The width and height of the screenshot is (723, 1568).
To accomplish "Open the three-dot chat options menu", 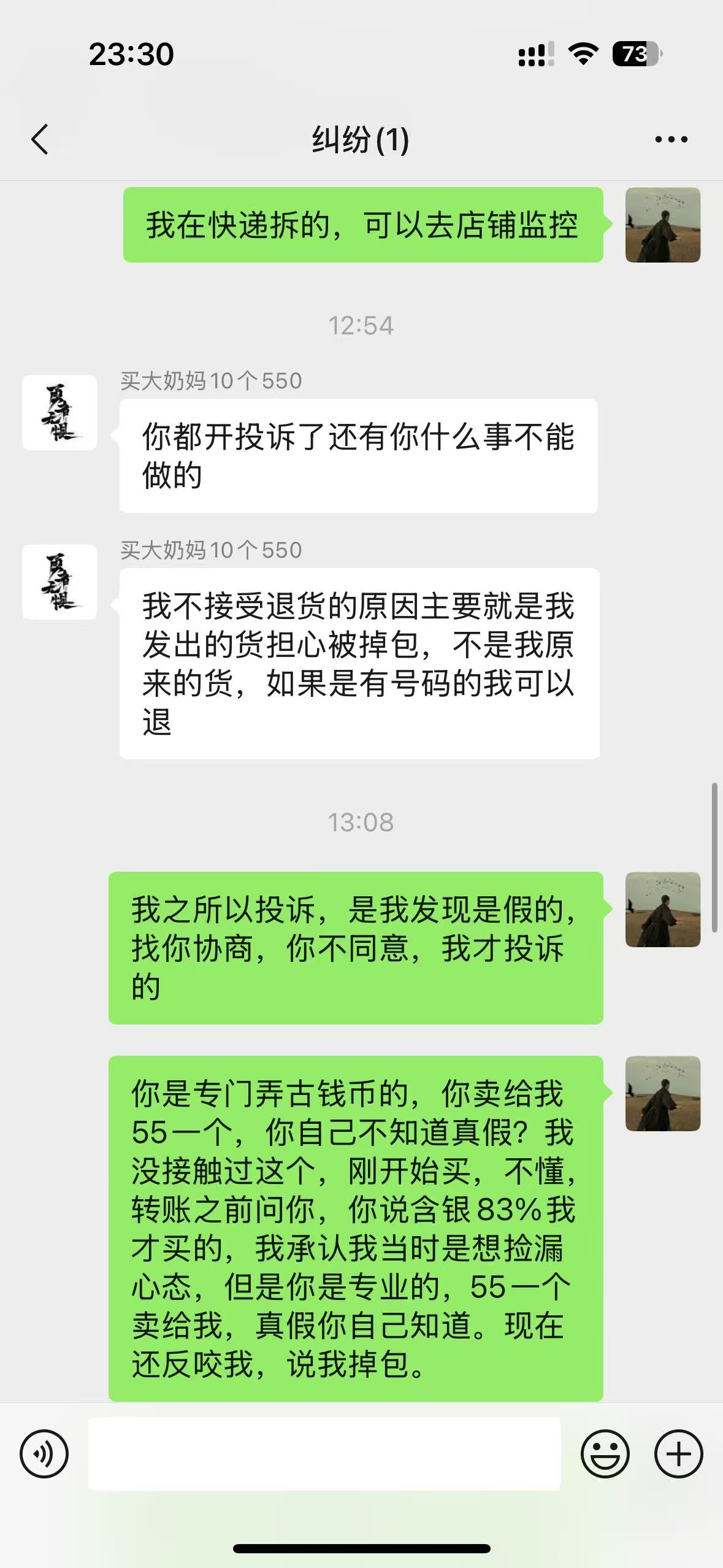I will click(x=671, y=140).
